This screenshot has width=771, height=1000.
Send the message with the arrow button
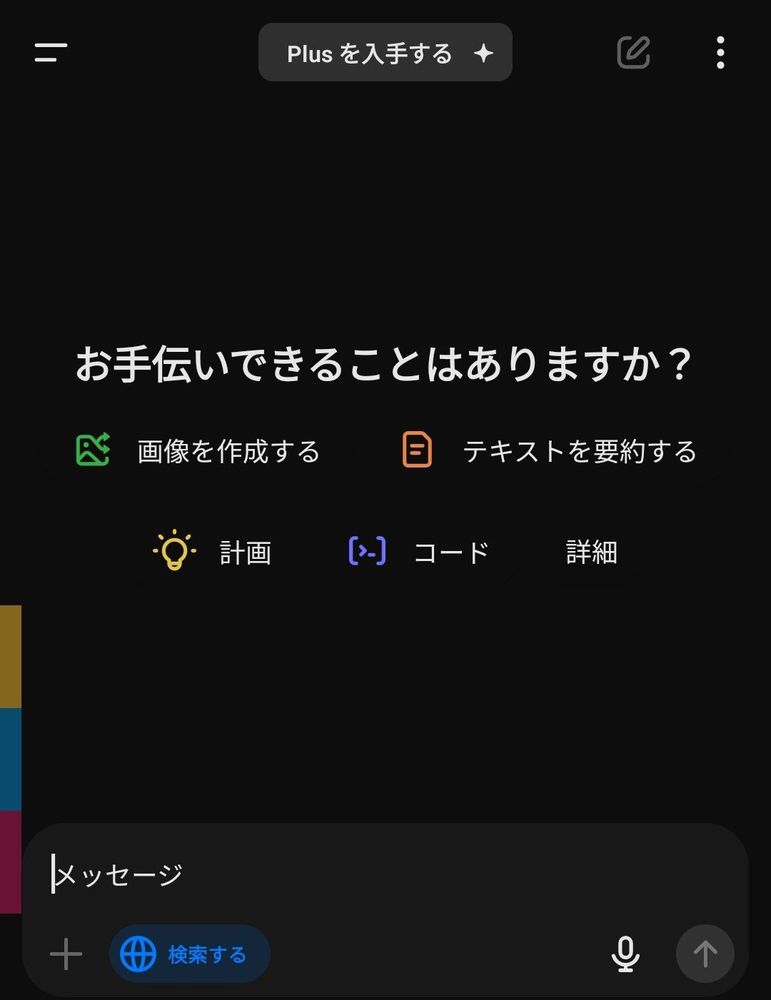(x=705, y=954)
